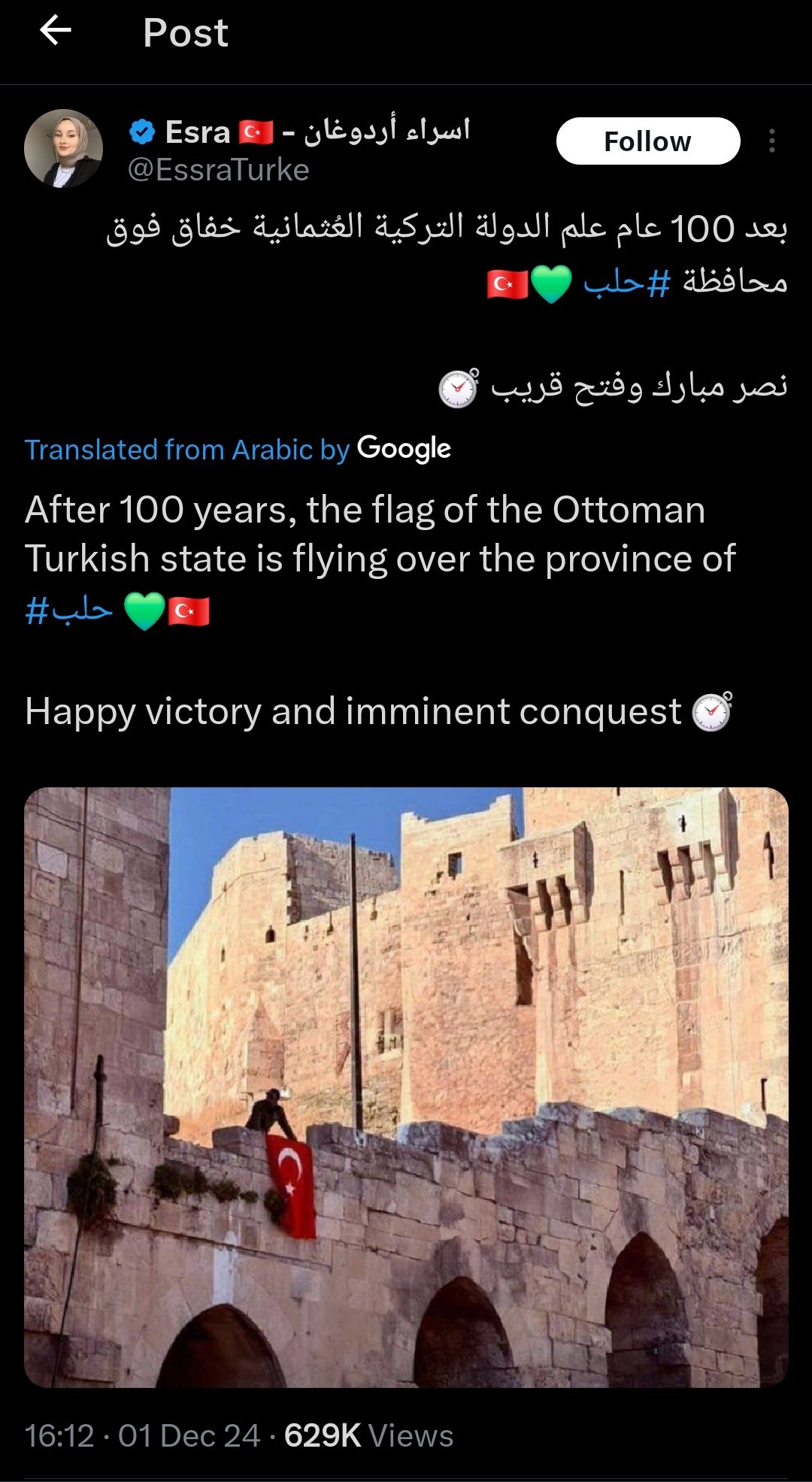Open the castle photo with Turkish flag

point(406,1087)
